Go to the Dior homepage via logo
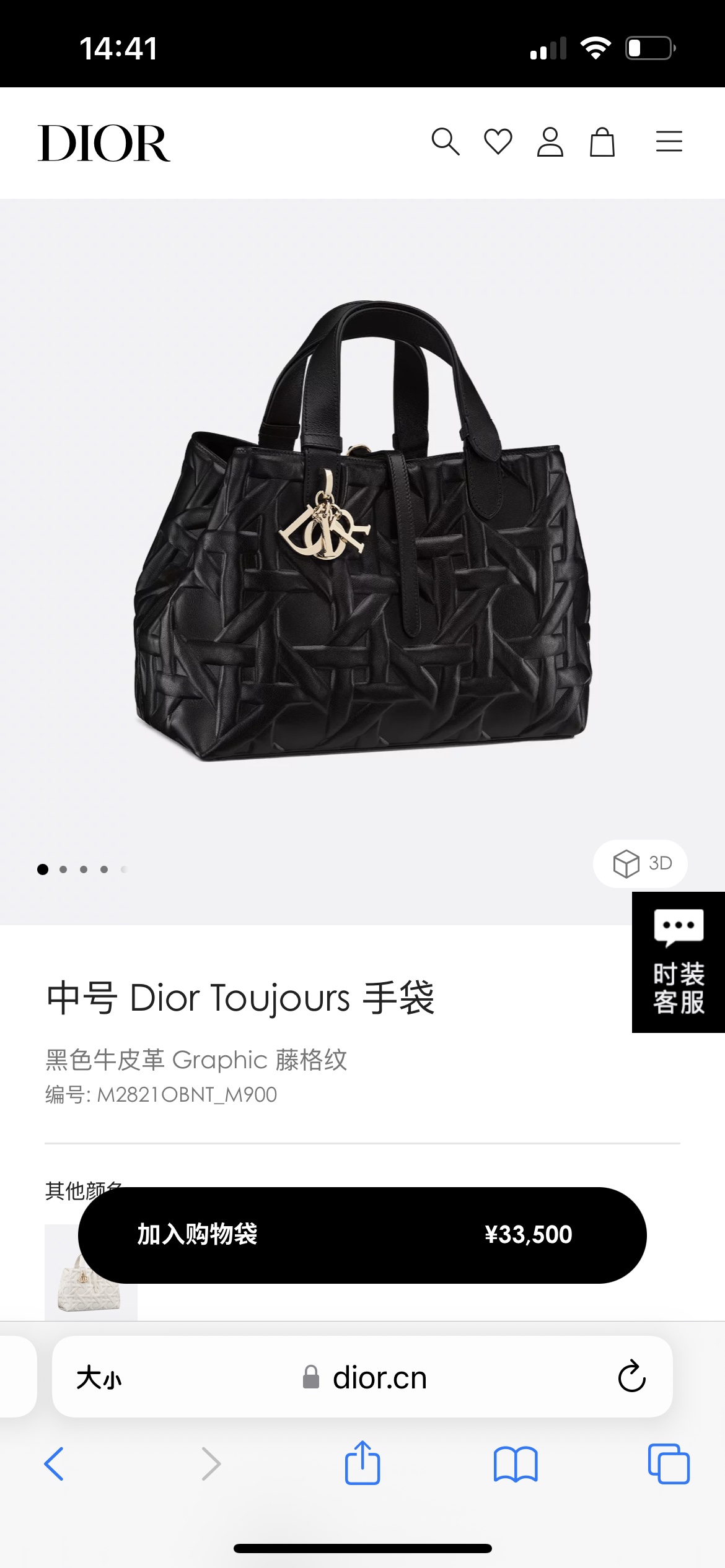The width and height of the screenshot is (725, 1568). click(104, 143)
